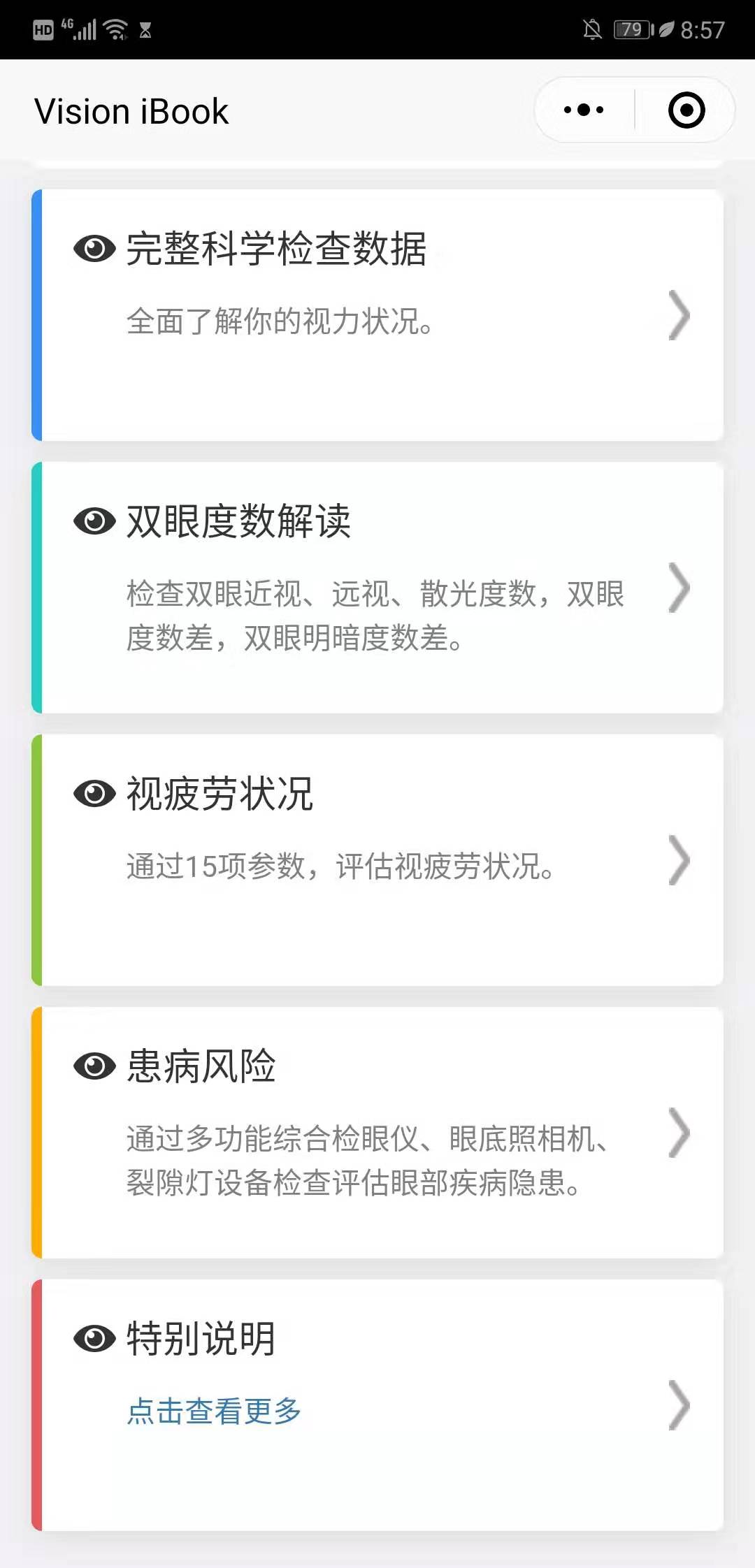Screen dimensions: 755x1568
Task: Open the 双眼度数解读 card
Action: pyautogui.click(x=377, y=587)
